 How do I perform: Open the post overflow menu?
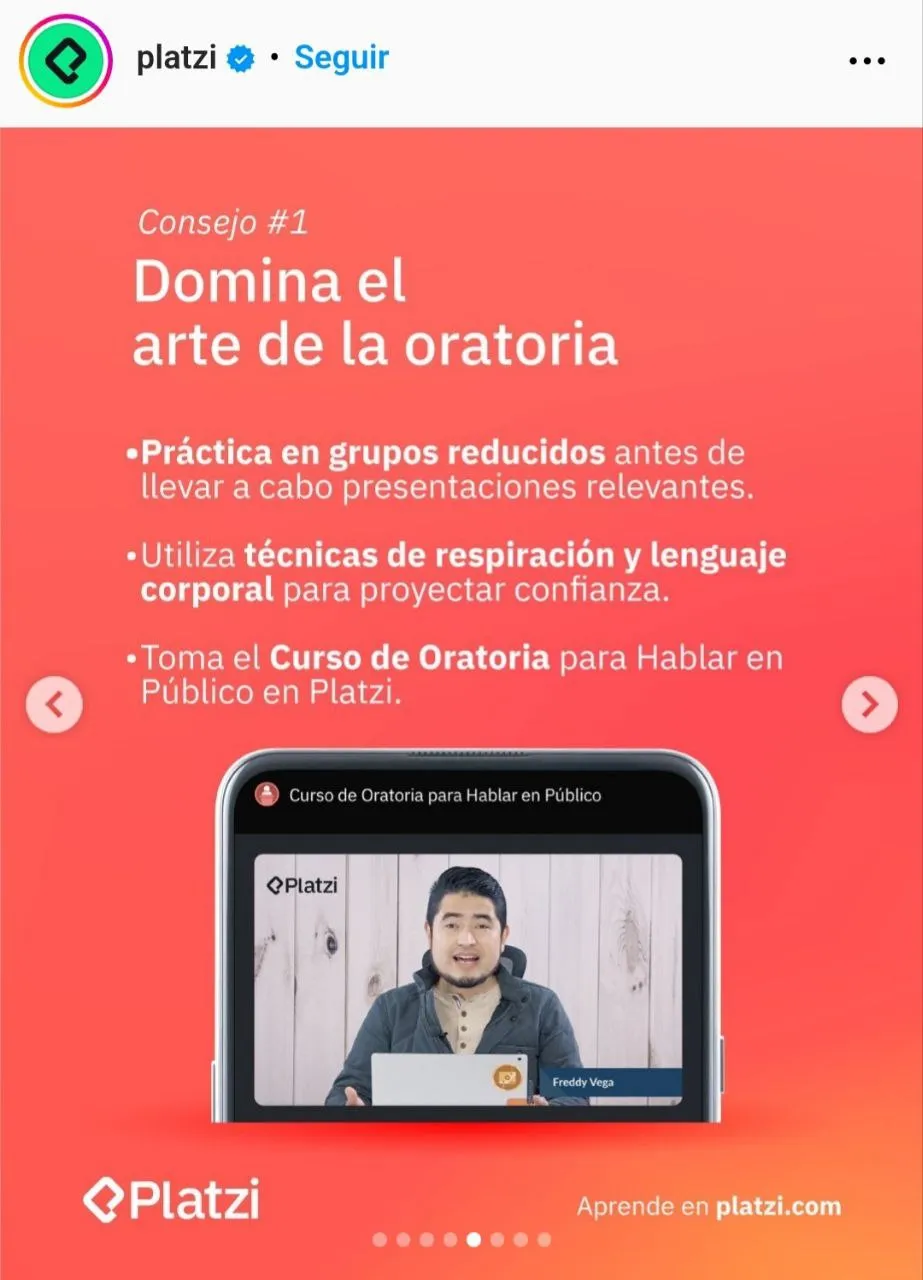866,61
